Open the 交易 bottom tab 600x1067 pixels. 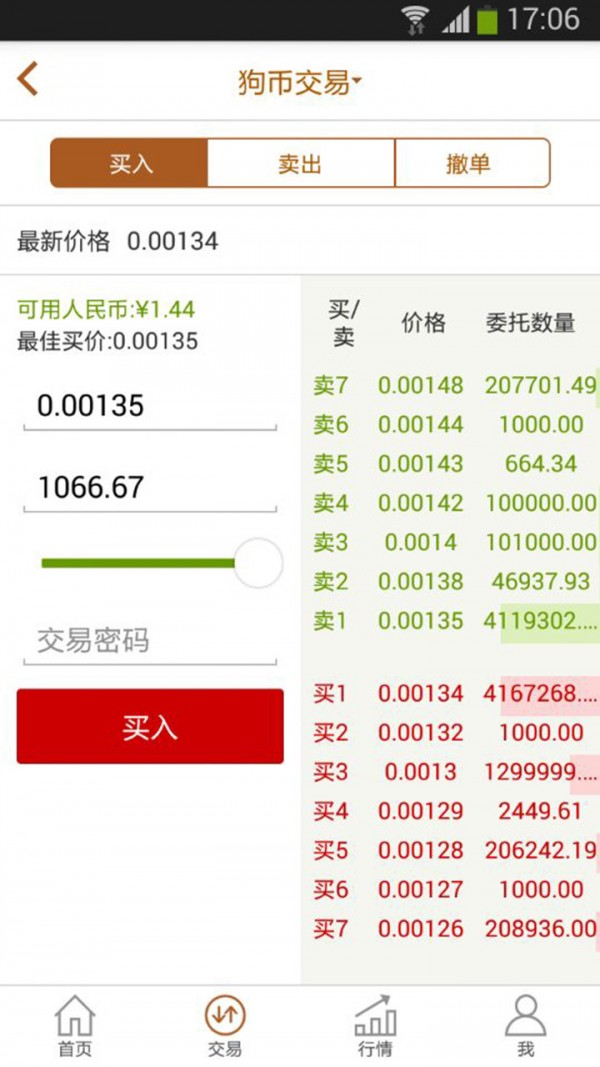point(225,1026)
